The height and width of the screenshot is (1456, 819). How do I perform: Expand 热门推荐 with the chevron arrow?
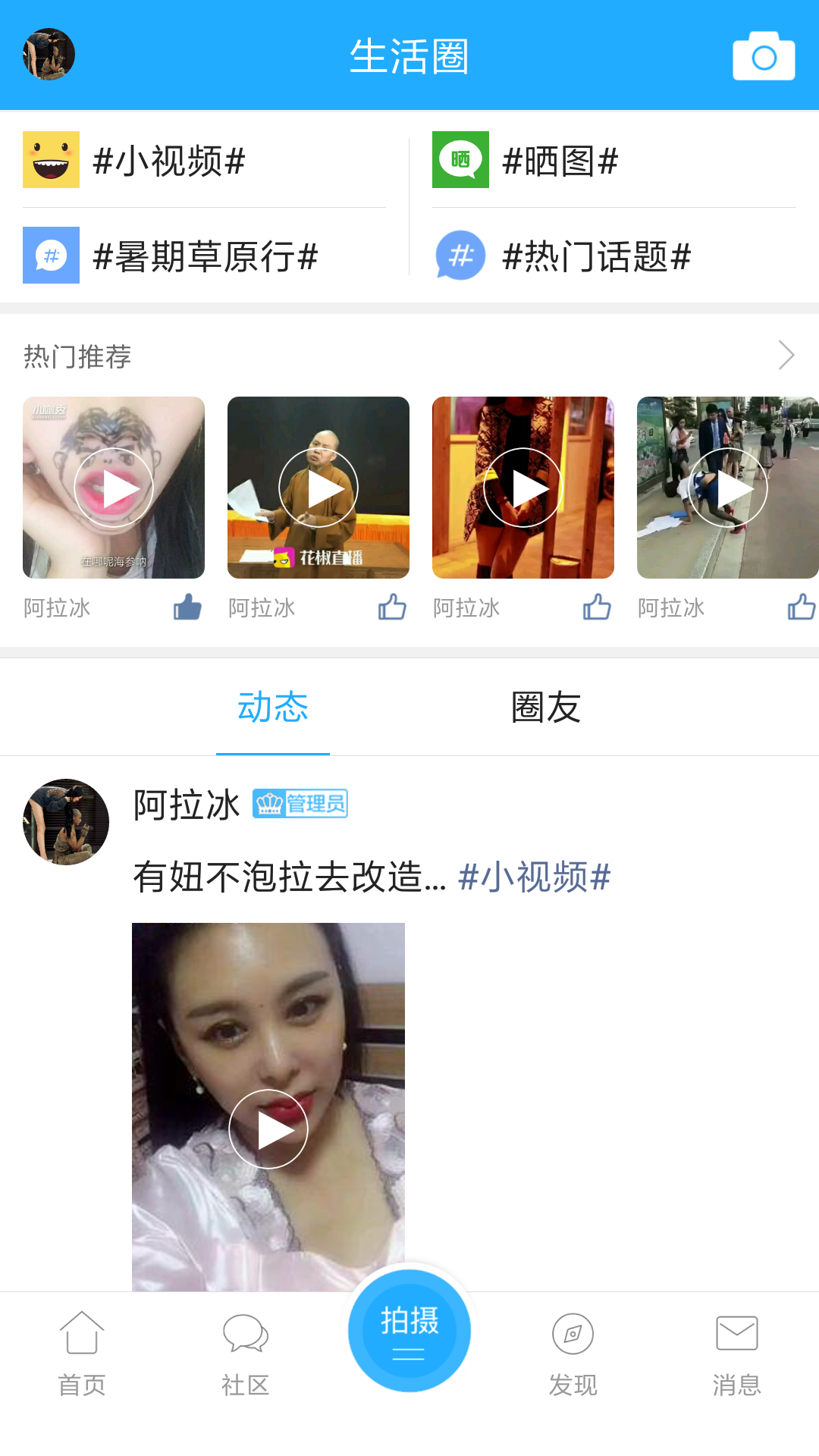[x=786, y=355]
